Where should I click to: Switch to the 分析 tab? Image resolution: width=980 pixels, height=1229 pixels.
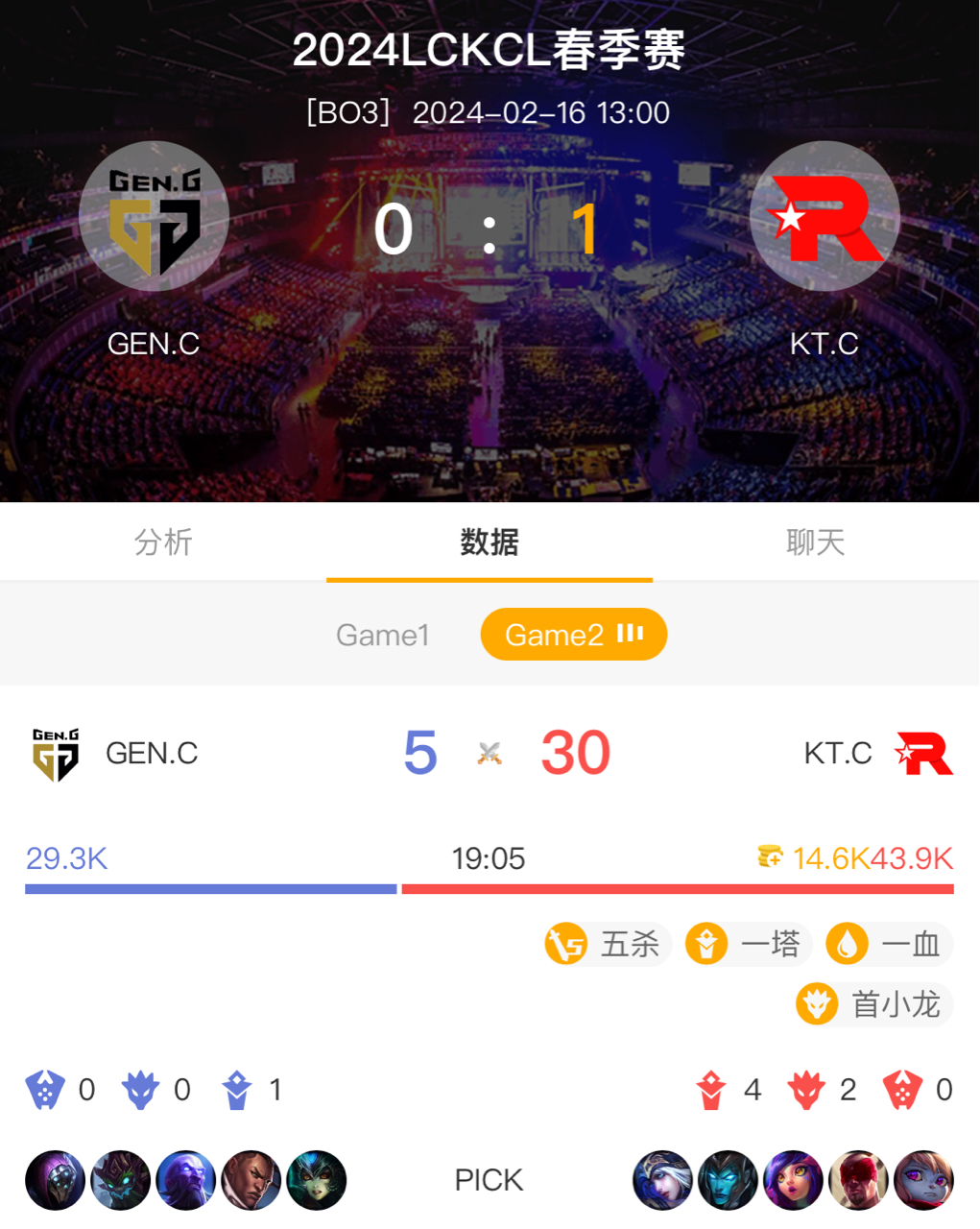coord(163,542)
